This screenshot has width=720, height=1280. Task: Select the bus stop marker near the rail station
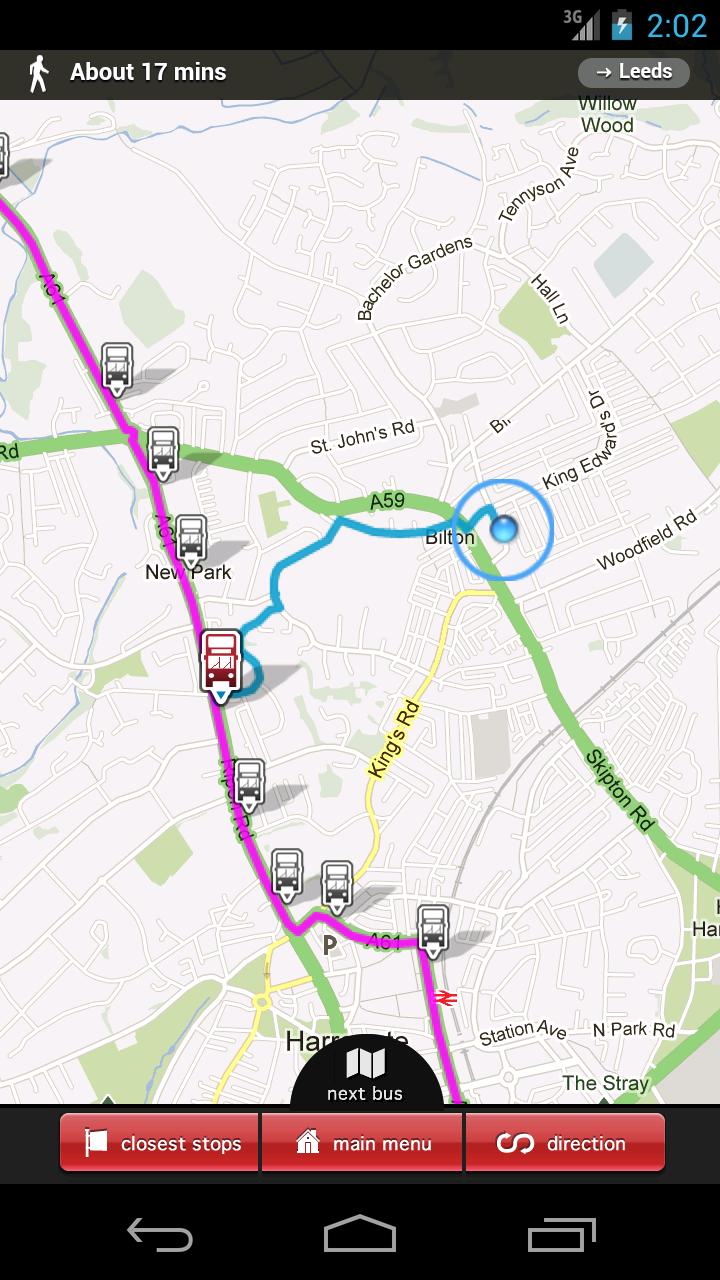[433, 927]
